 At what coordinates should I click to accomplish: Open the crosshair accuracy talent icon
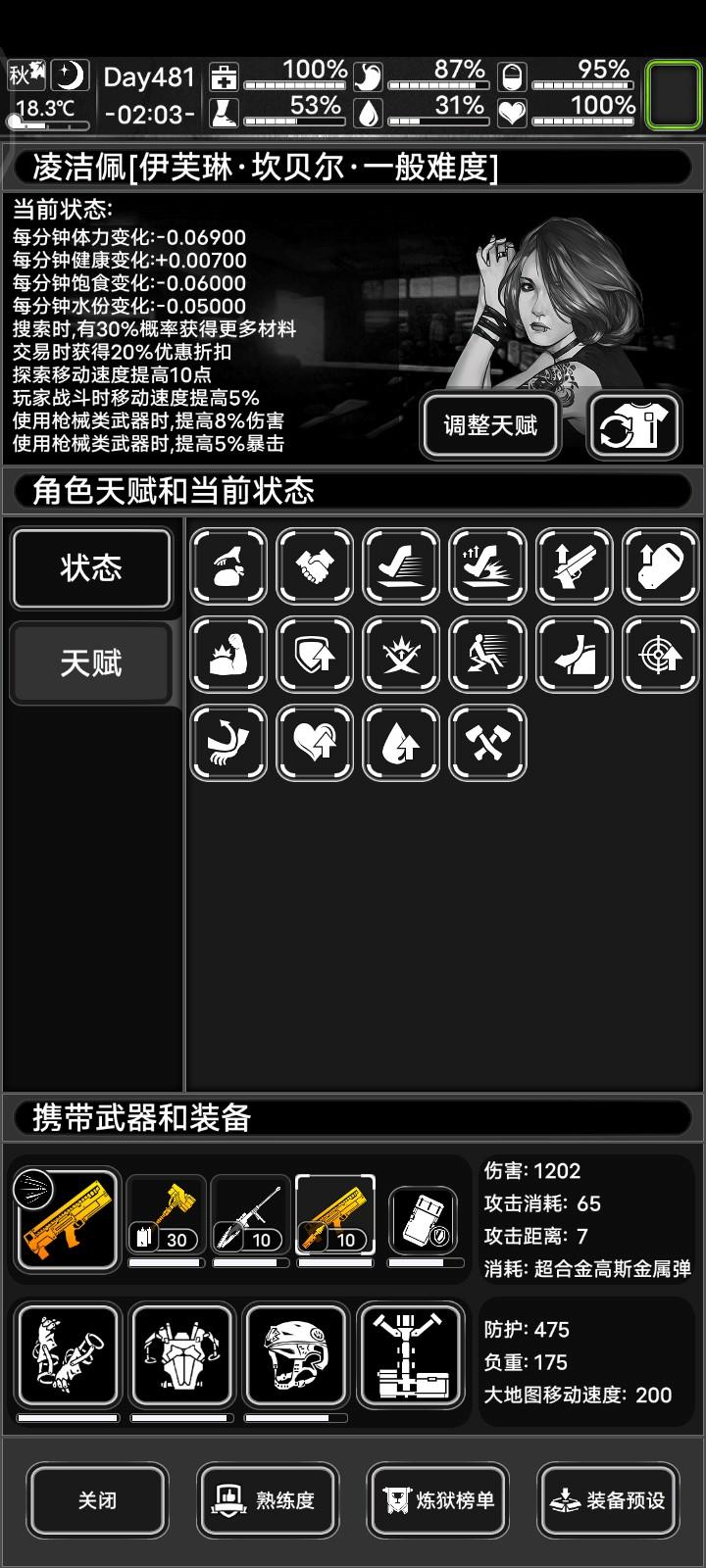(659, 655)
